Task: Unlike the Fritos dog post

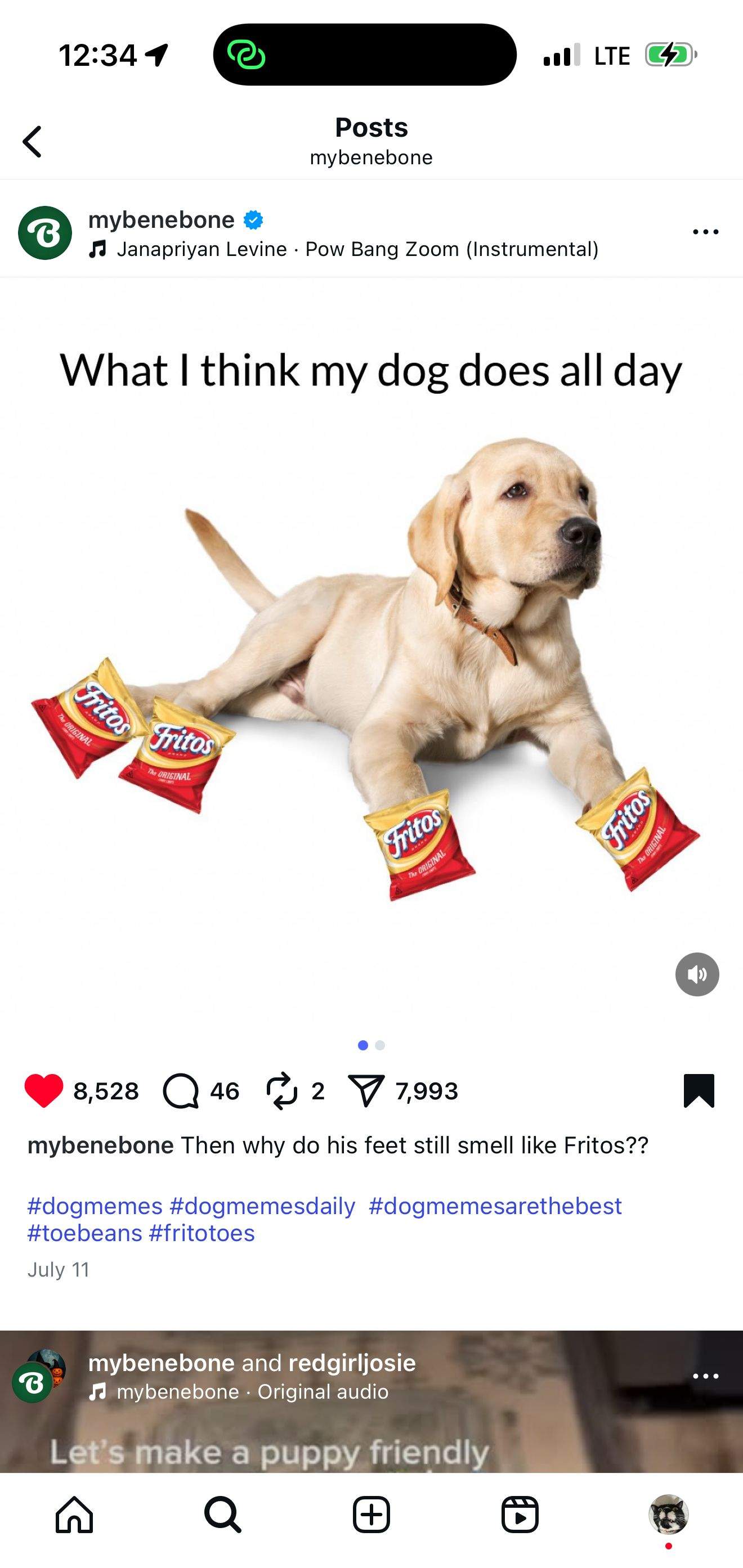Action: coord(44,1091)
